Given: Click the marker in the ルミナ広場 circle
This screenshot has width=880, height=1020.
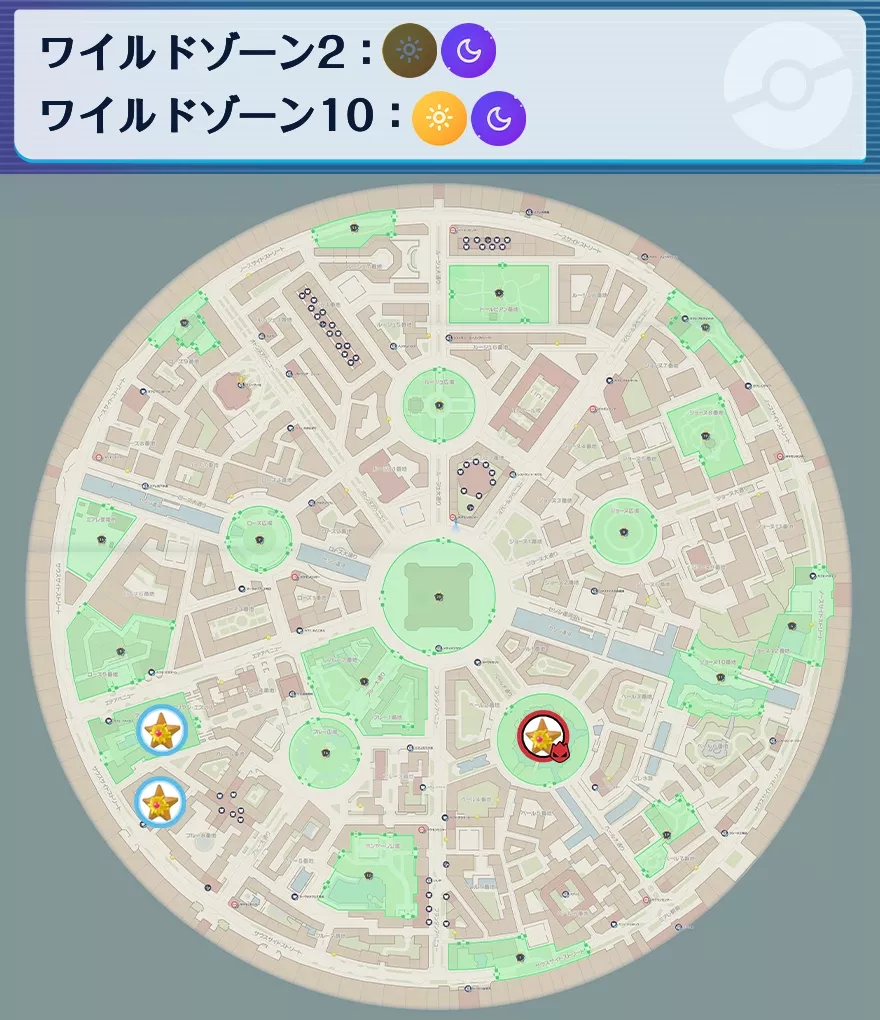Looking at the screenshot, I should point(439,404).
